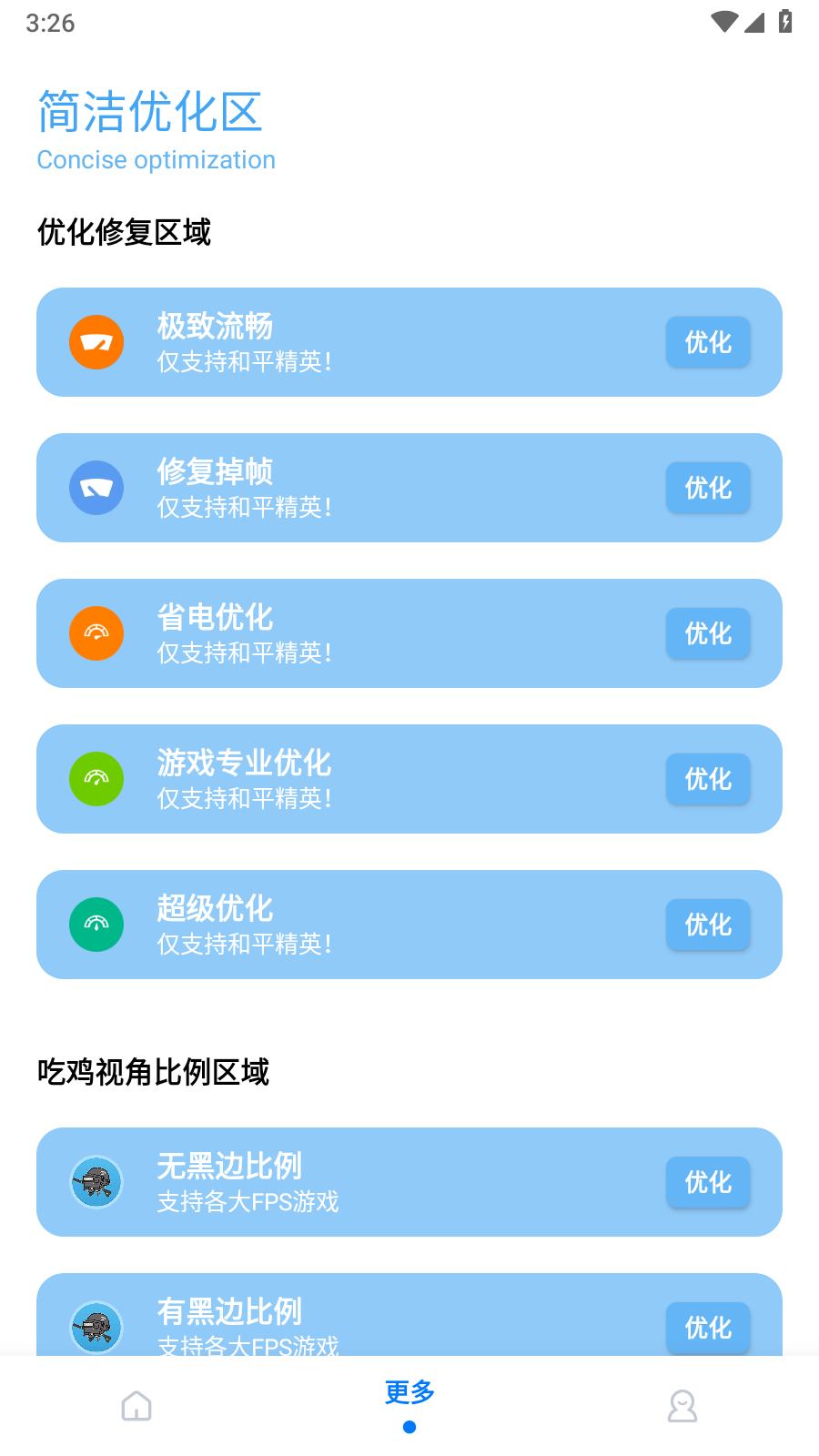Click 优化 button for 超级优化
The image size is (819, 1456).
click(707, 925)
